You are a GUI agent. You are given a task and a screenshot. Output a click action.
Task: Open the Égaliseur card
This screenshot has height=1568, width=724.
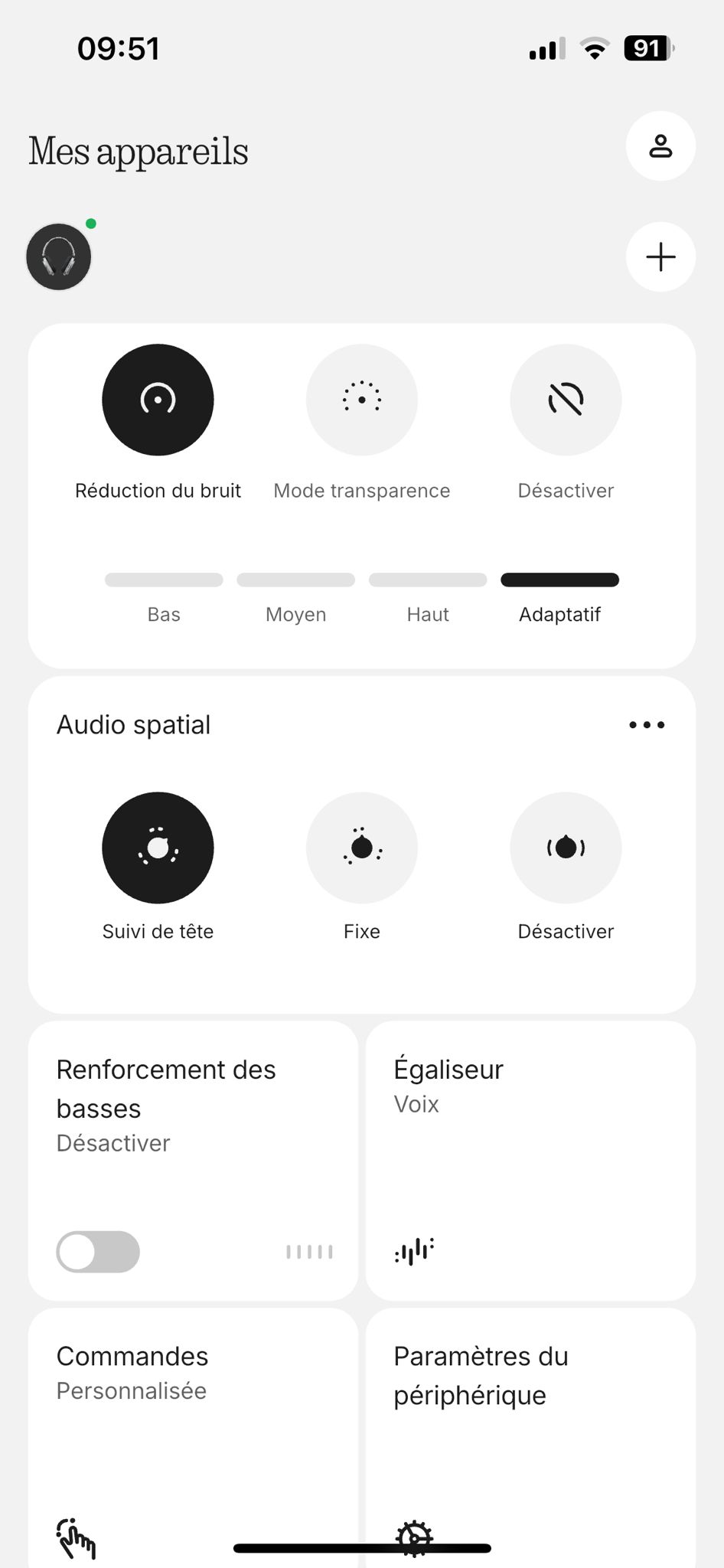tap(530, 1160)
